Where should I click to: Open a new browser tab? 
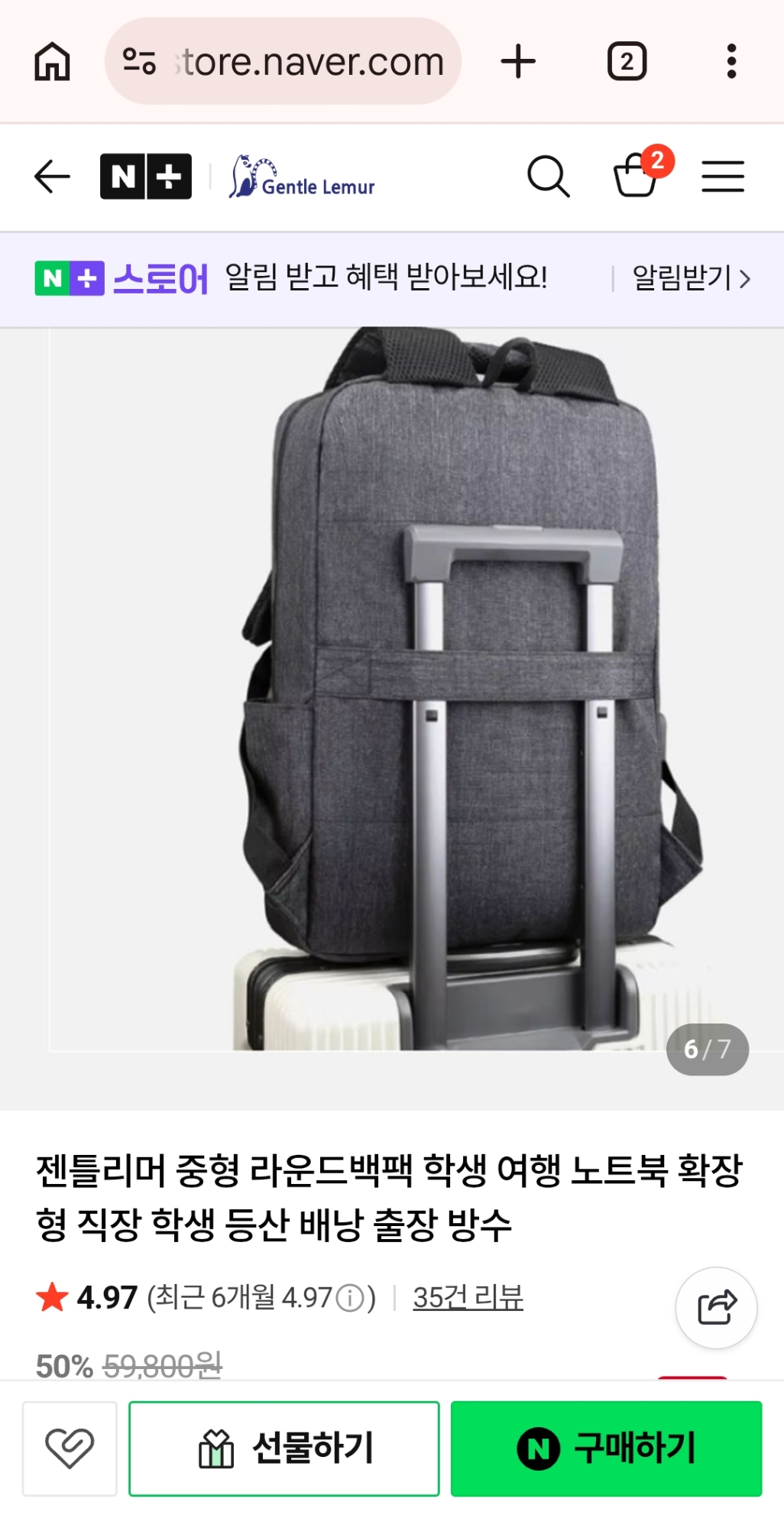(x=518, y=61)
